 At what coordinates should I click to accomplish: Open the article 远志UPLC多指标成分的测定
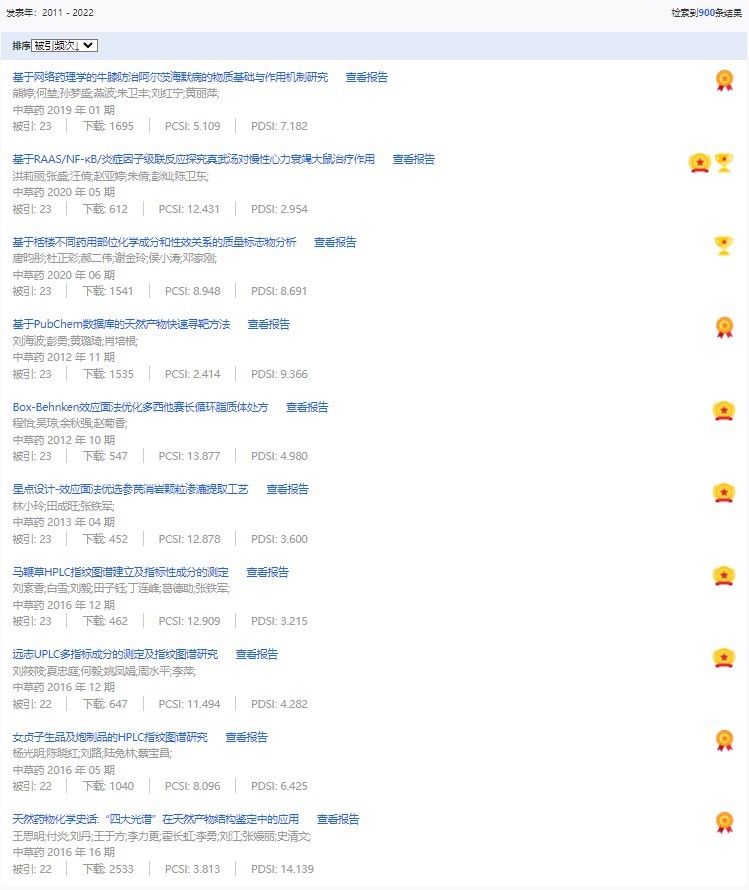pos(115,654)
